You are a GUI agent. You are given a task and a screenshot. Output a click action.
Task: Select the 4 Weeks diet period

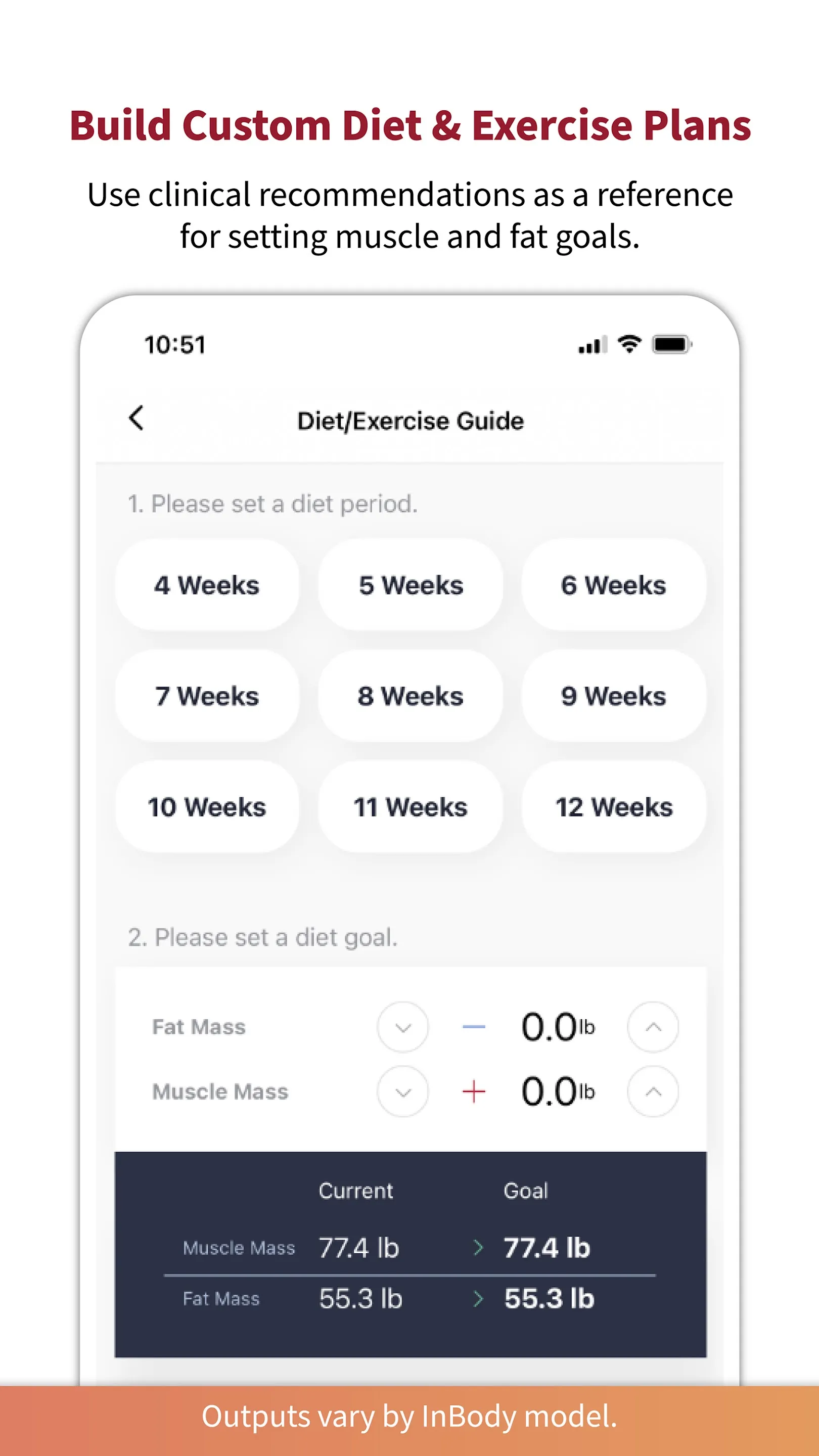[206, 585]
